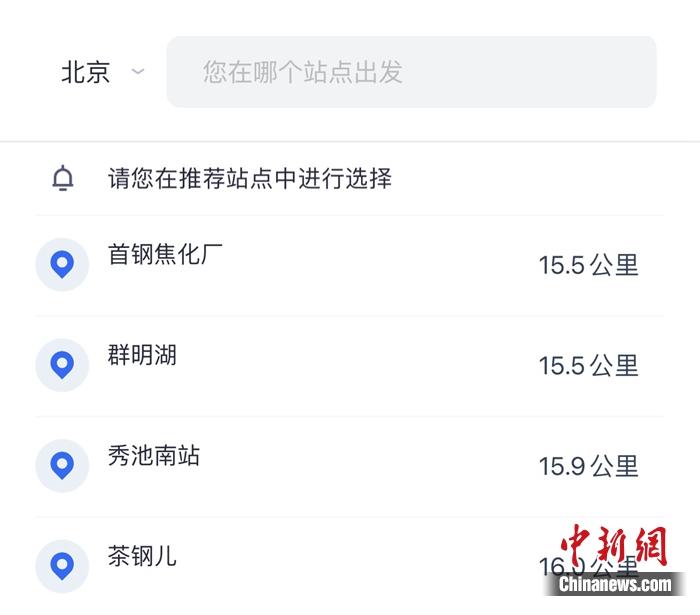The height and width of the screenshot is (615, 700).
Task: Pick the 秀池南站 station
Action: pos(154,456)
